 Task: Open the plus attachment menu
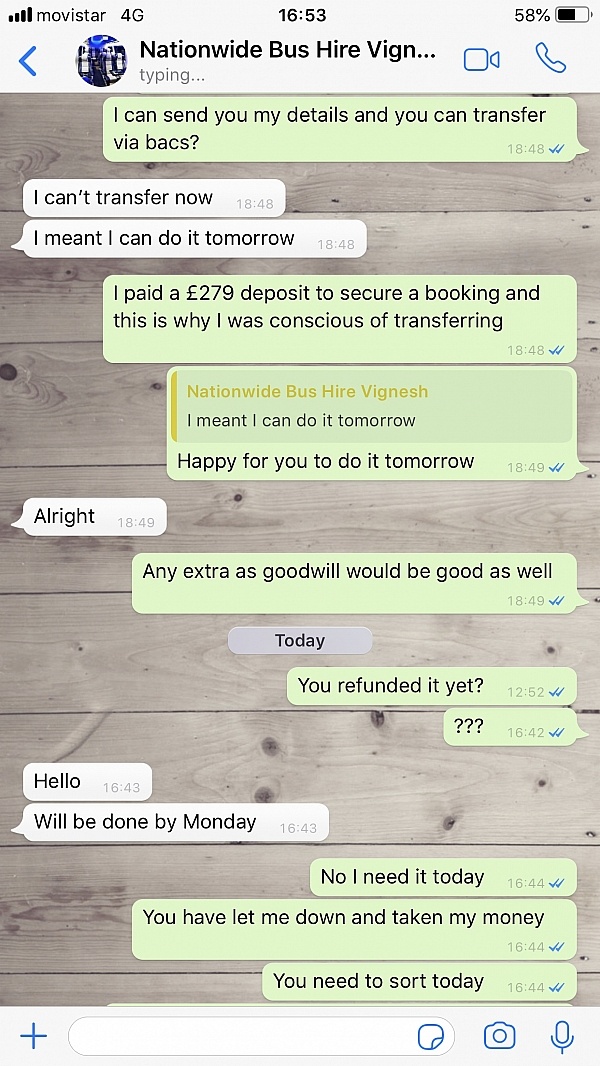[33, 1036]
